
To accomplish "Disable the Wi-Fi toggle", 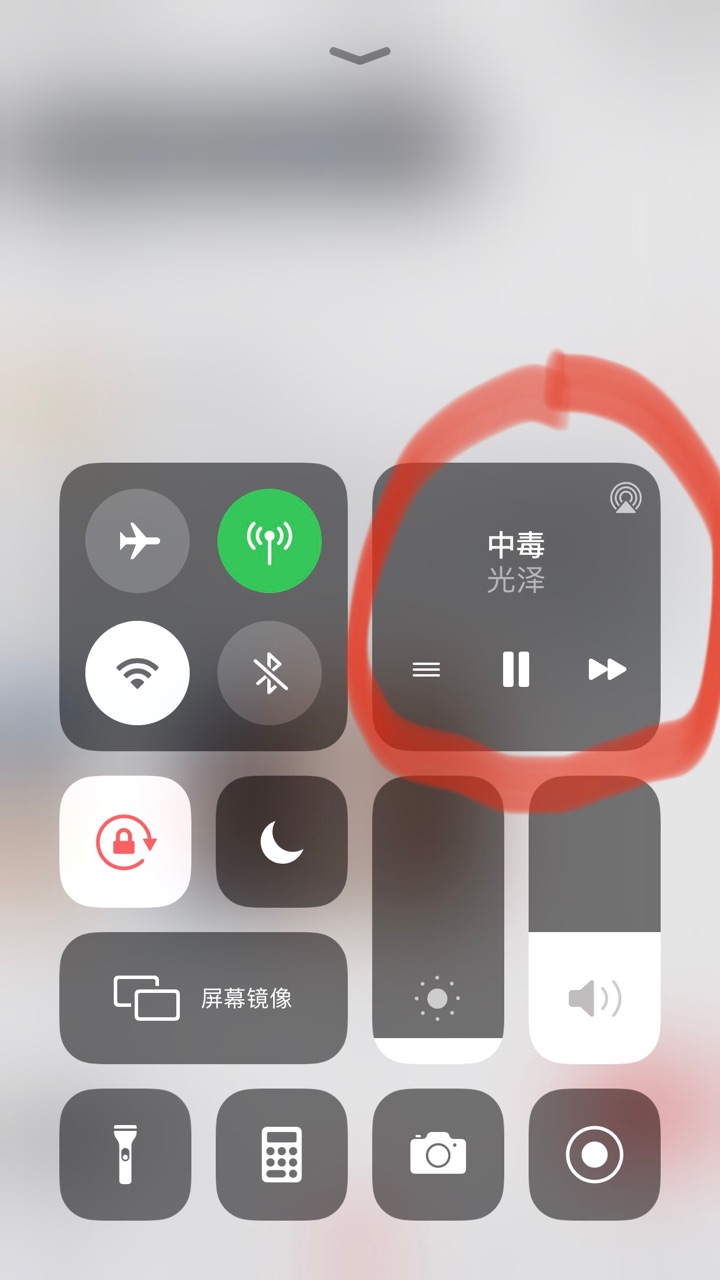I will (x=138, y=673).
